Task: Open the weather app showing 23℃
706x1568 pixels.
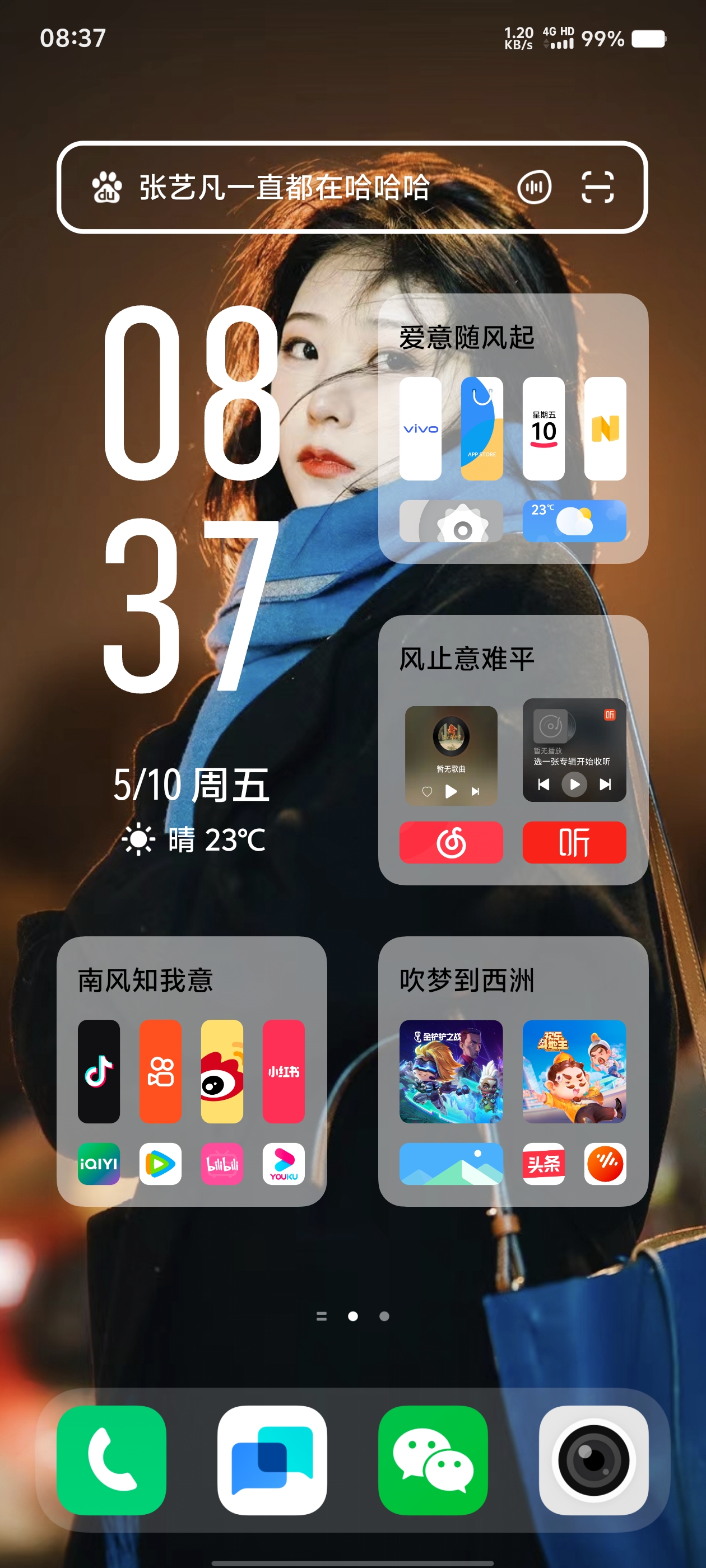Action: [x=574, y=521]
